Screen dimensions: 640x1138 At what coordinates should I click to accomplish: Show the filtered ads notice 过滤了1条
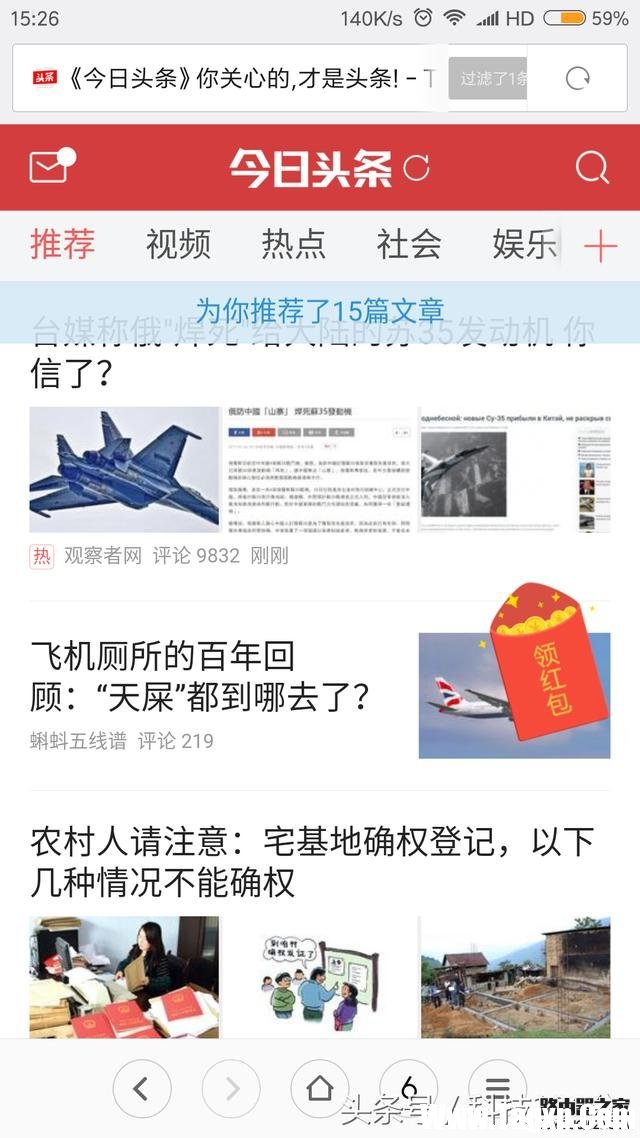(488, 78)
